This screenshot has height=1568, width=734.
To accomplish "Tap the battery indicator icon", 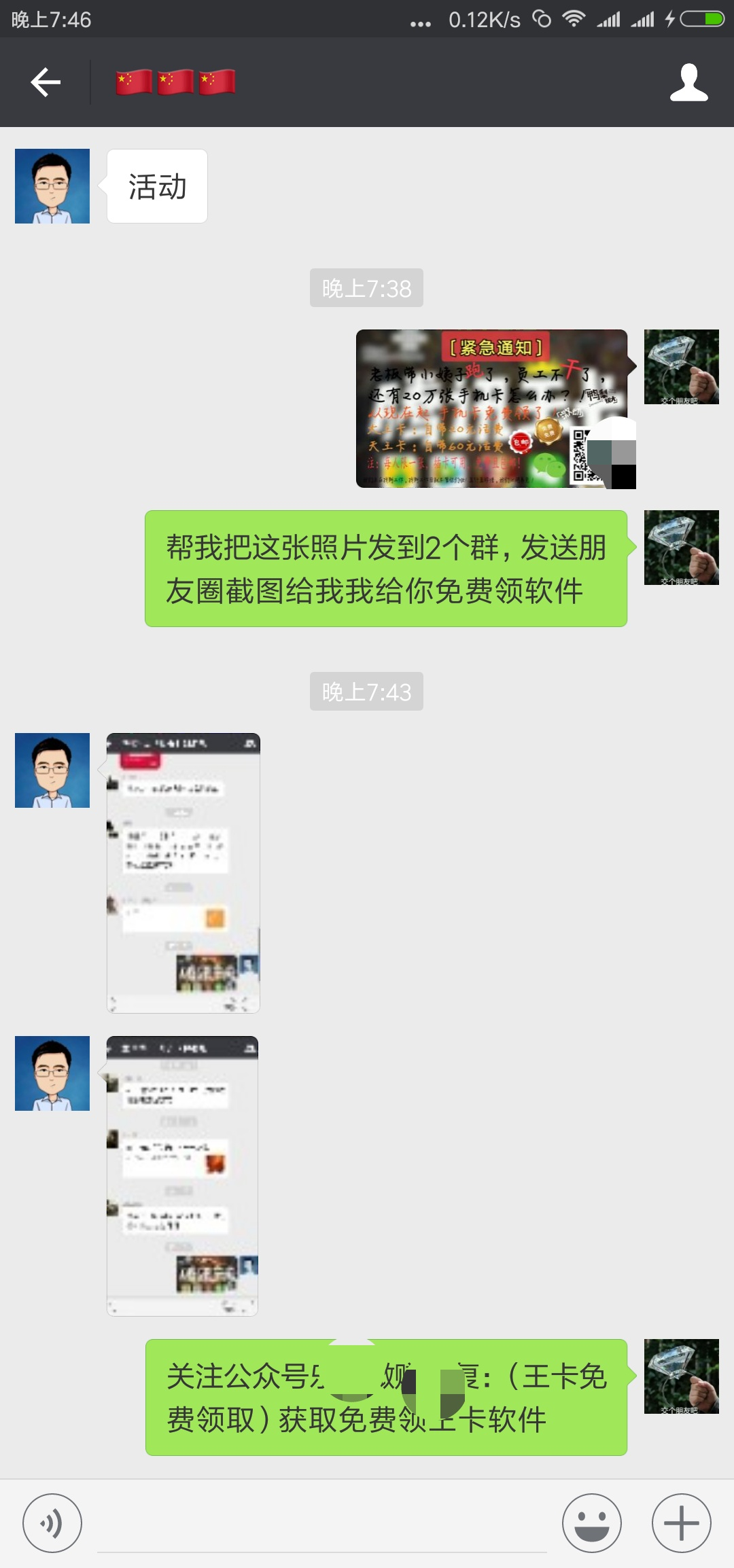I will click(700, 20).
